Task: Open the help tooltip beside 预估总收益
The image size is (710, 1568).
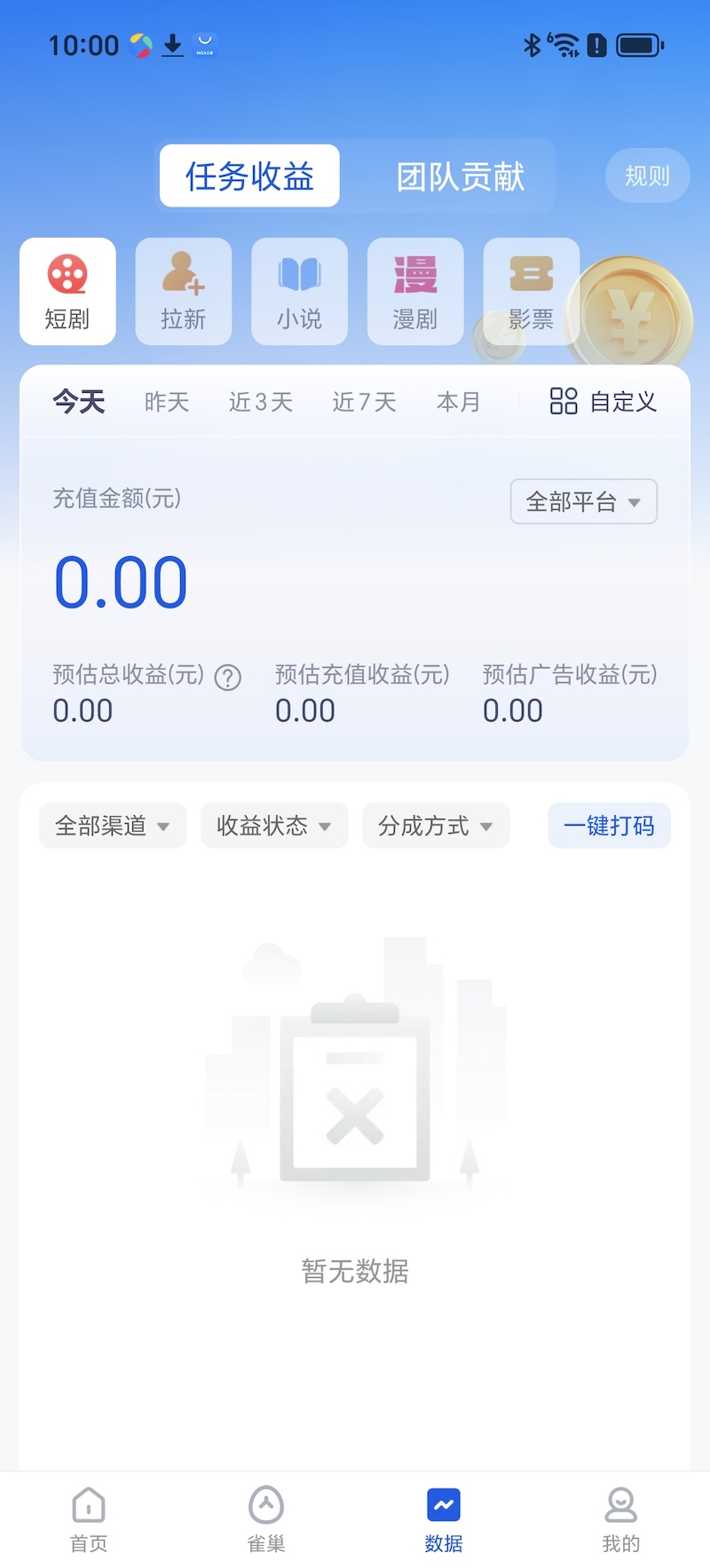Action: (x=227, y=677)
